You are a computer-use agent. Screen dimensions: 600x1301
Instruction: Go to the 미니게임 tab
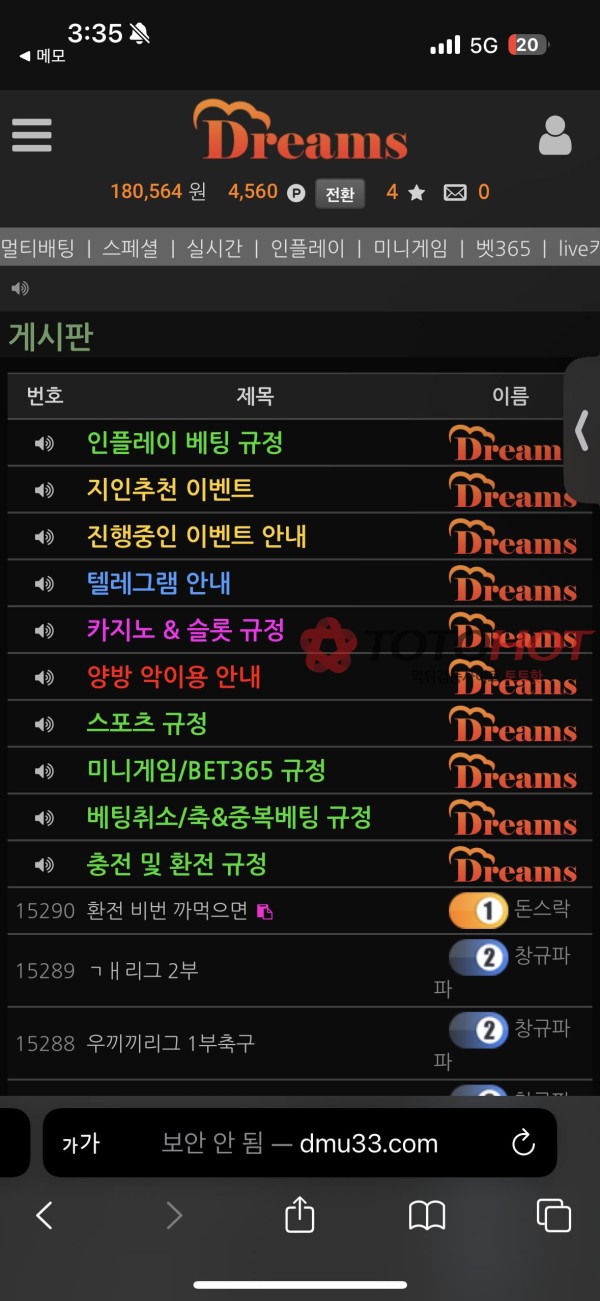tap(411, 249)
